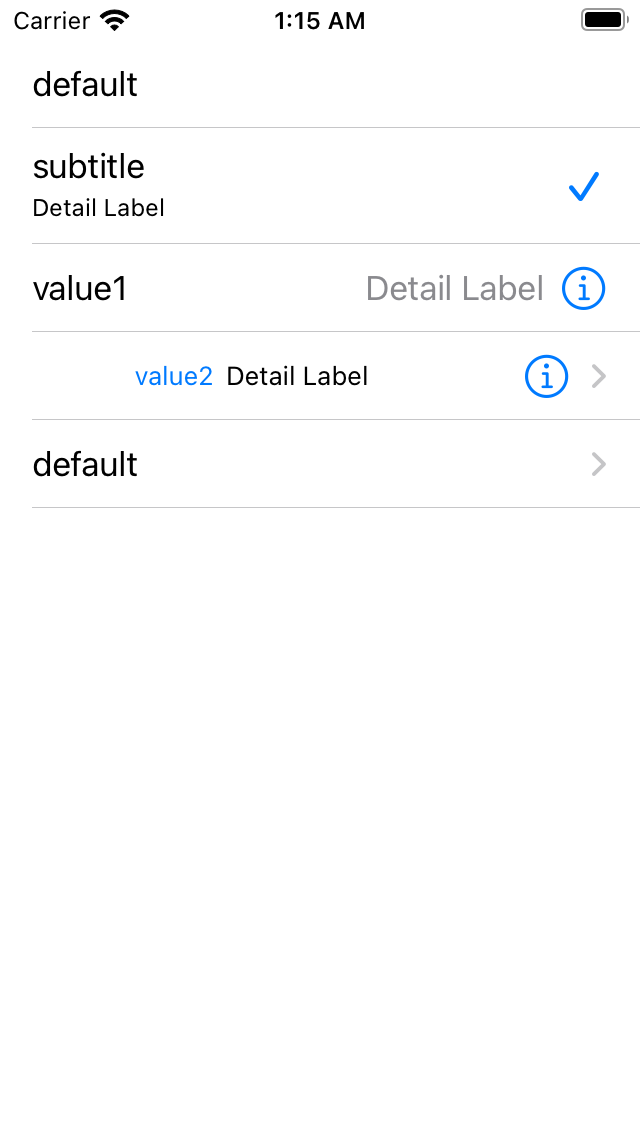Screen dimensions: 640x1136
Task: Open the default row with the chevron
Action: 320,464
